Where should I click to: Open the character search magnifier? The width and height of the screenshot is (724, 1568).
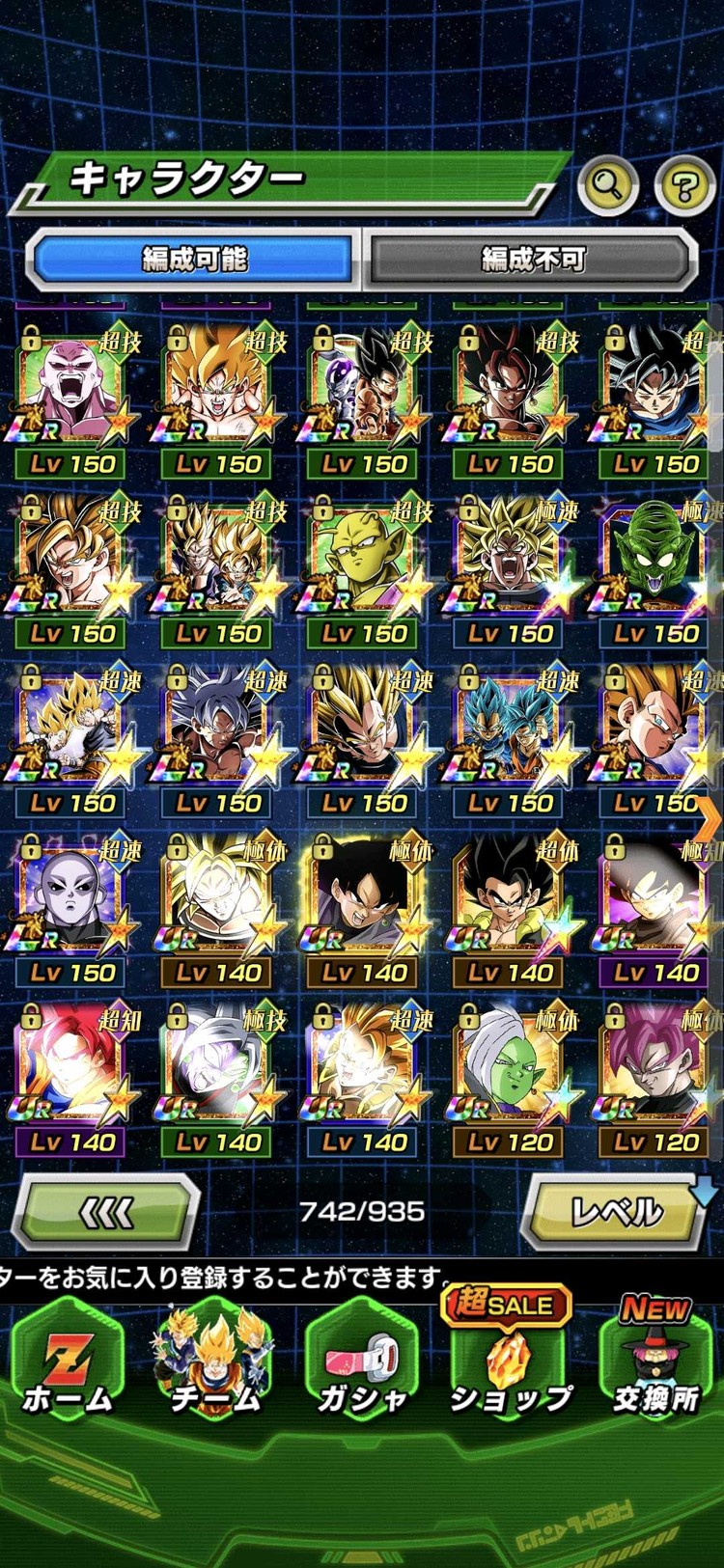[x=607, y=183]
